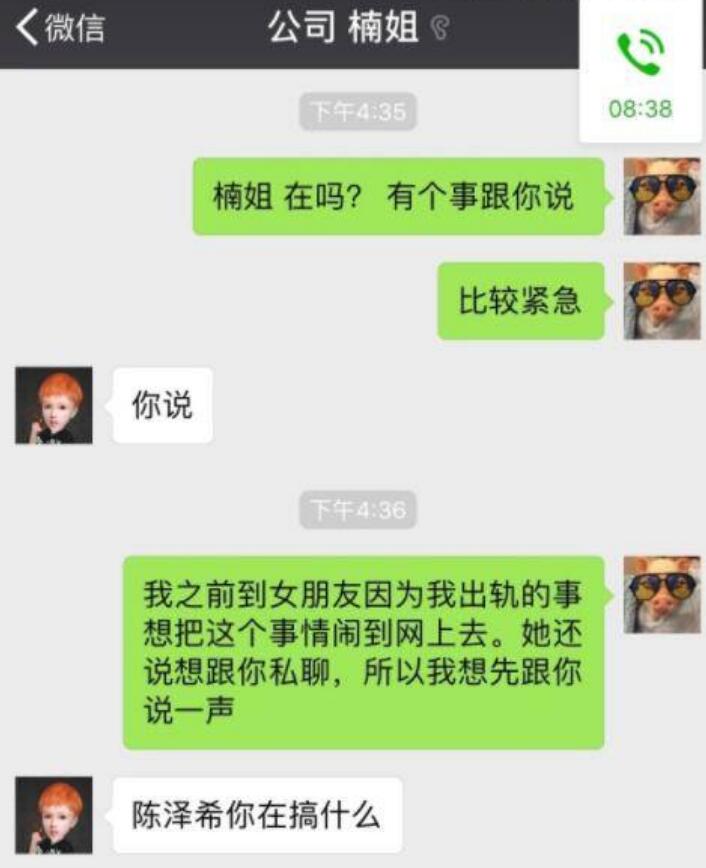The width and height of the screenshot is (706, 868).
Task: Return to the ongoing call showing 08:38
Action: pos(641,70)
